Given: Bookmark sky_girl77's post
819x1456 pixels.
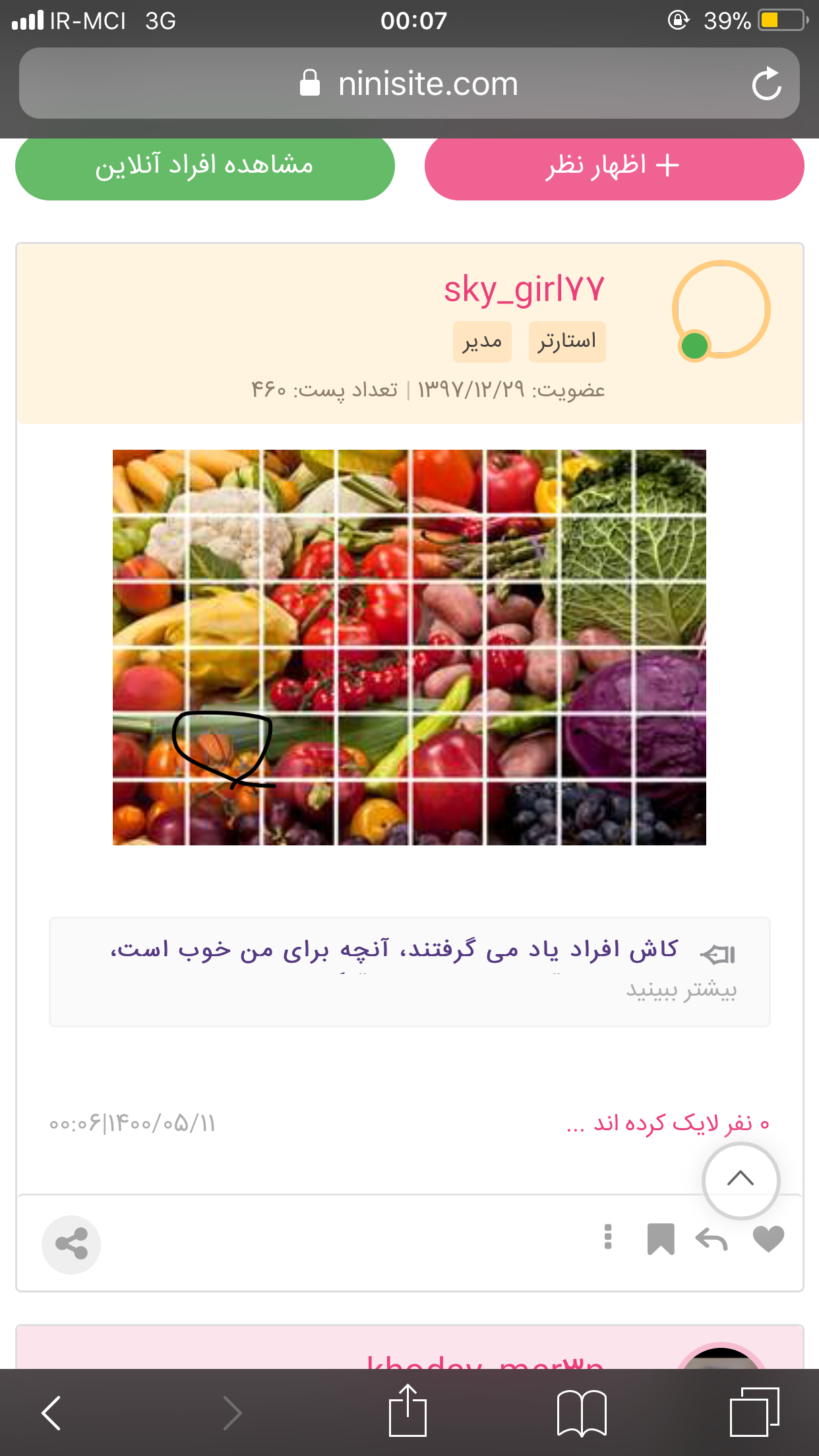Looking at the screenshot, I should click(660, 1239).
